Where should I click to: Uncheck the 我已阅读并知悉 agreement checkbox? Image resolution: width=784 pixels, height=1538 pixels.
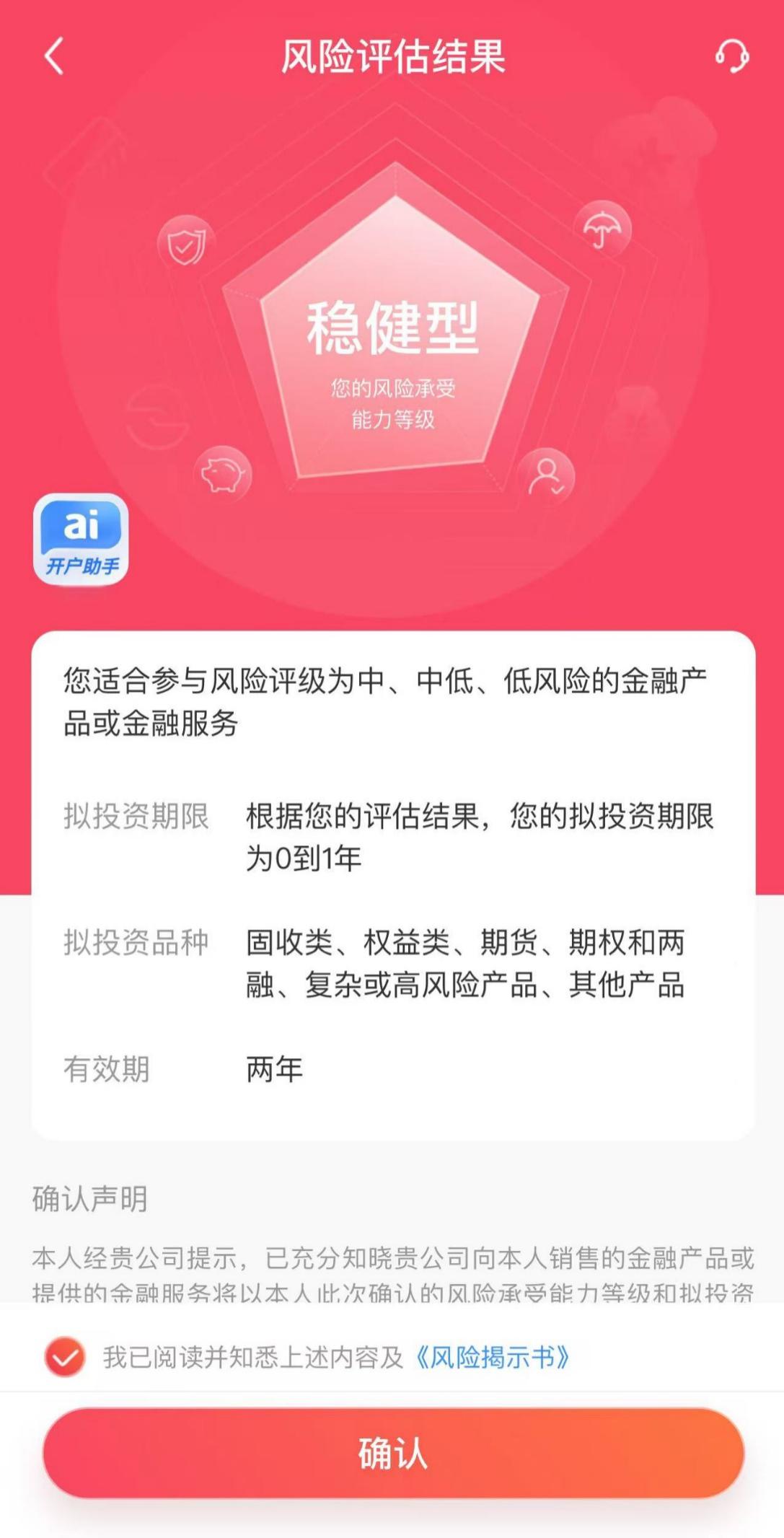[x=65, y=1357]
